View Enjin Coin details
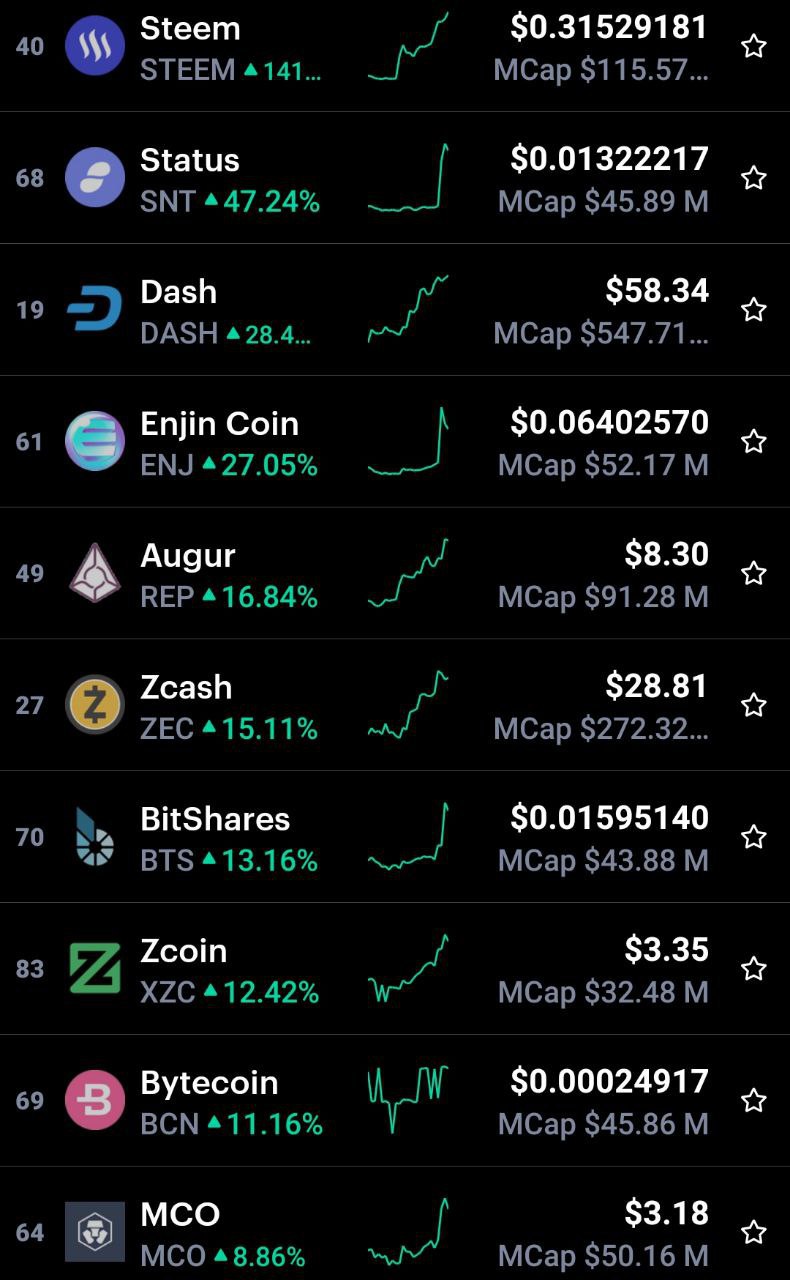 395,442
